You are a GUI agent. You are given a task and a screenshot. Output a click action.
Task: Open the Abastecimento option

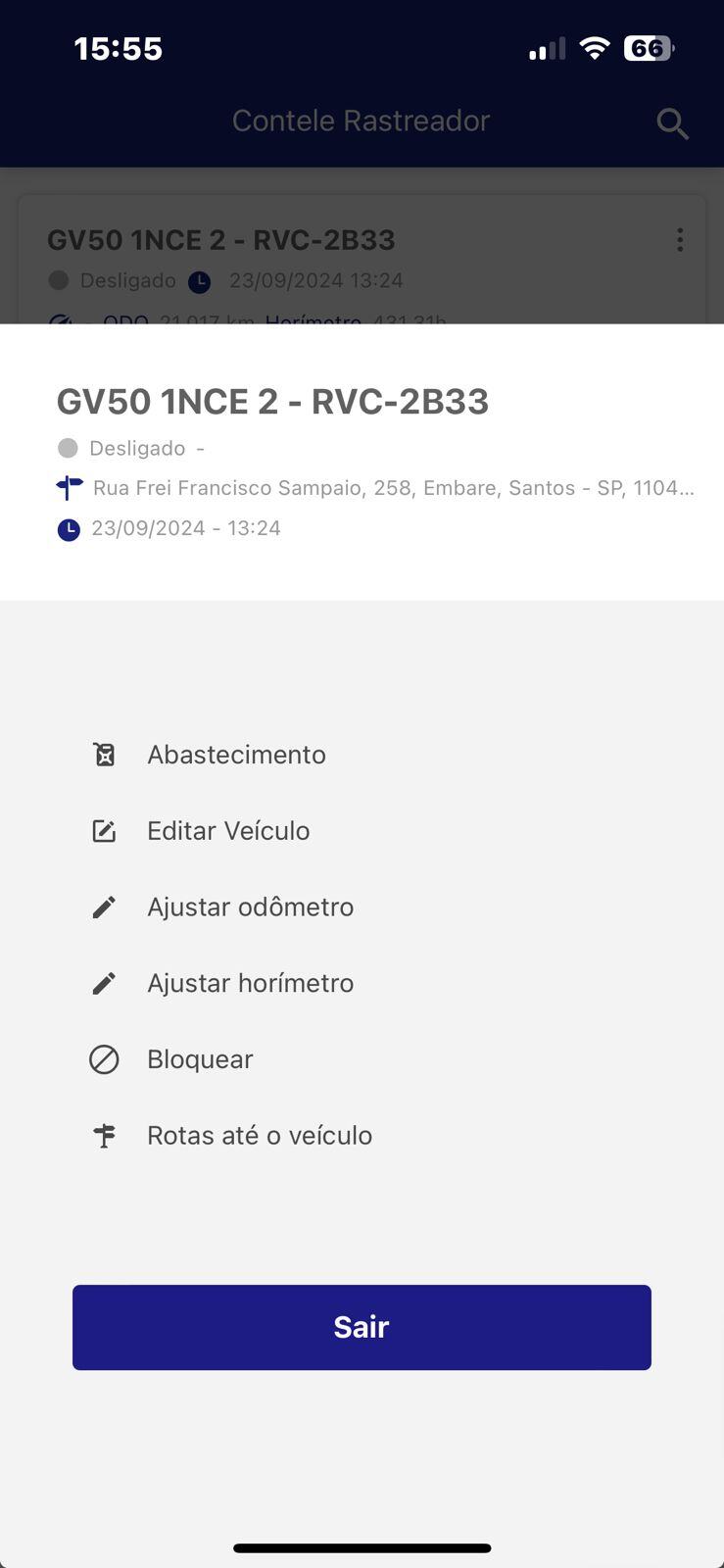pos(235,755)
